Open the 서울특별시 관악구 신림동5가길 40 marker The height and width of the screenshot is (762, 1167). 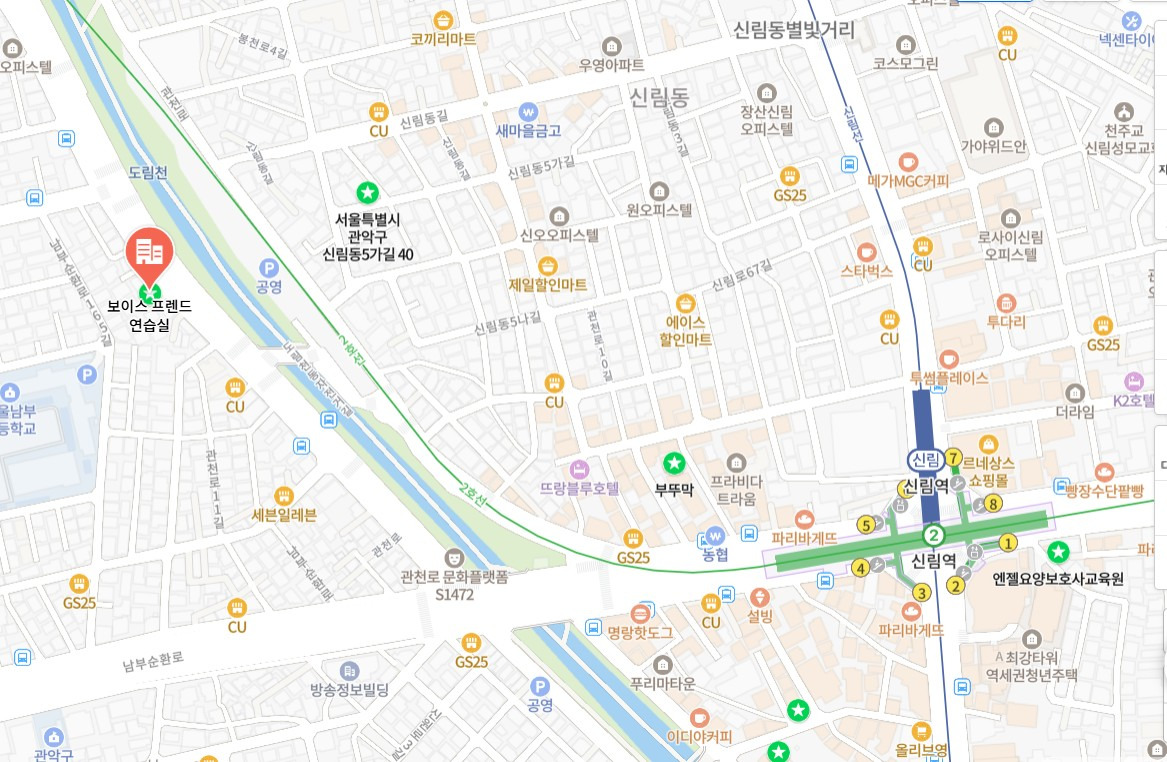click(367, 193)
